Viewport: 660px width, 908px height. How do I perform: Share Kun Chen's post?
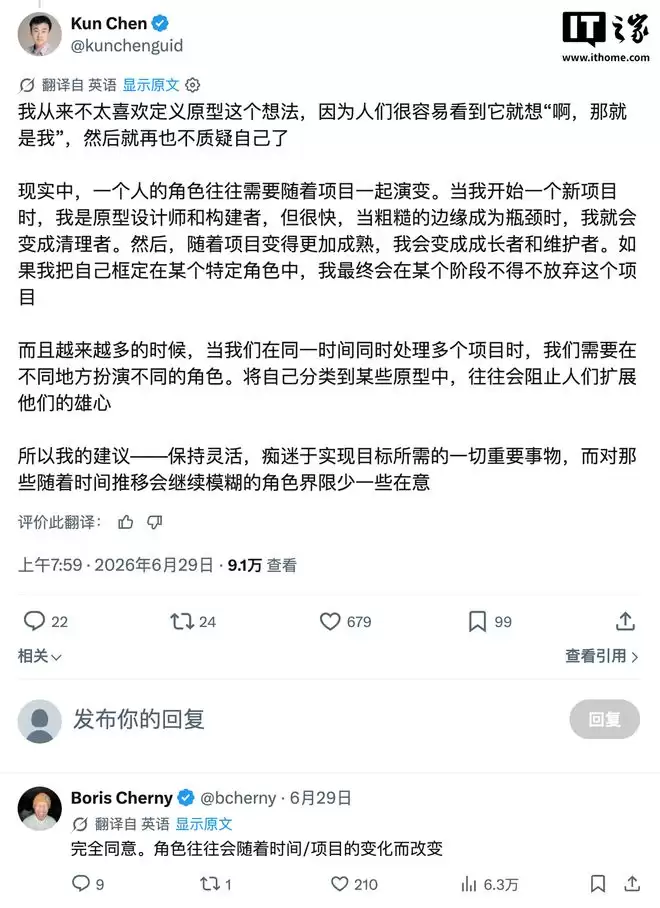click(625, 621)
